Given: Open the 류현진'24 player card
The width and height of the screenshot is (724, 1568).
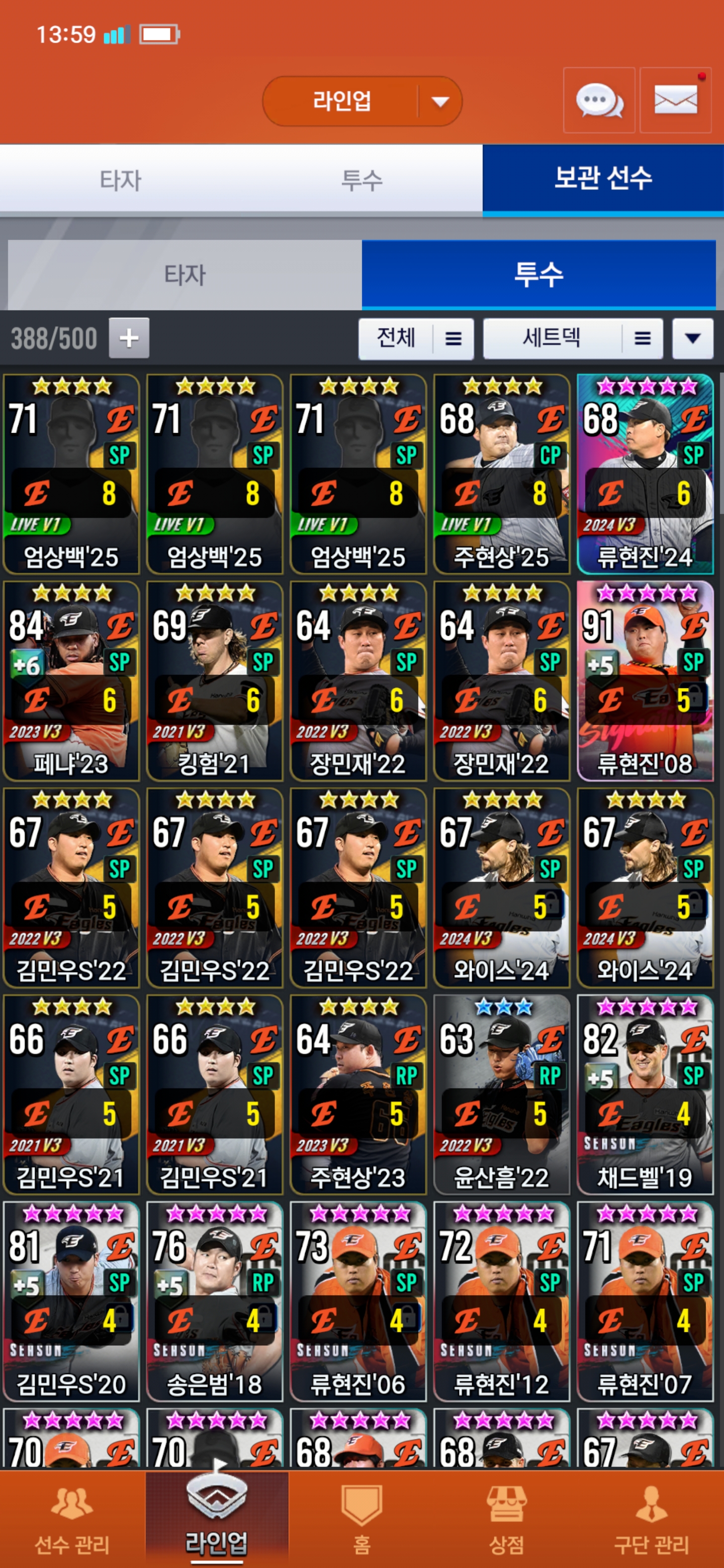Looking at the screenshot, I should [645, 474].
